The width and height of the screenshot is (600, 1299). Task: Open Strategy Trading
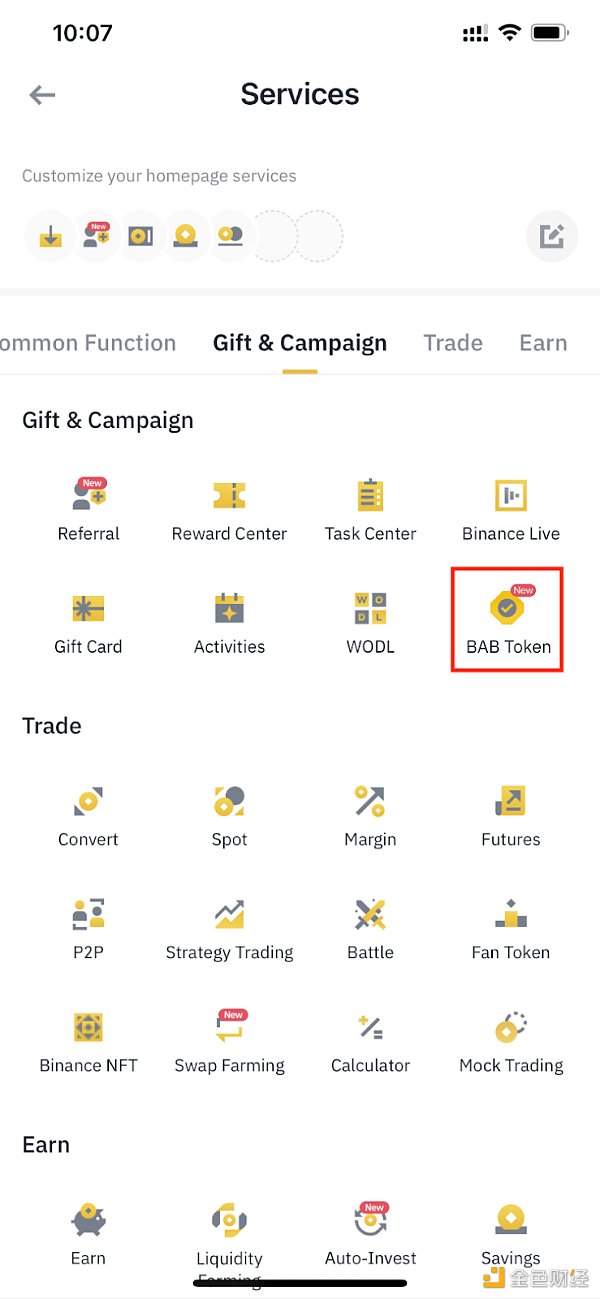click(x=229, y=929)
